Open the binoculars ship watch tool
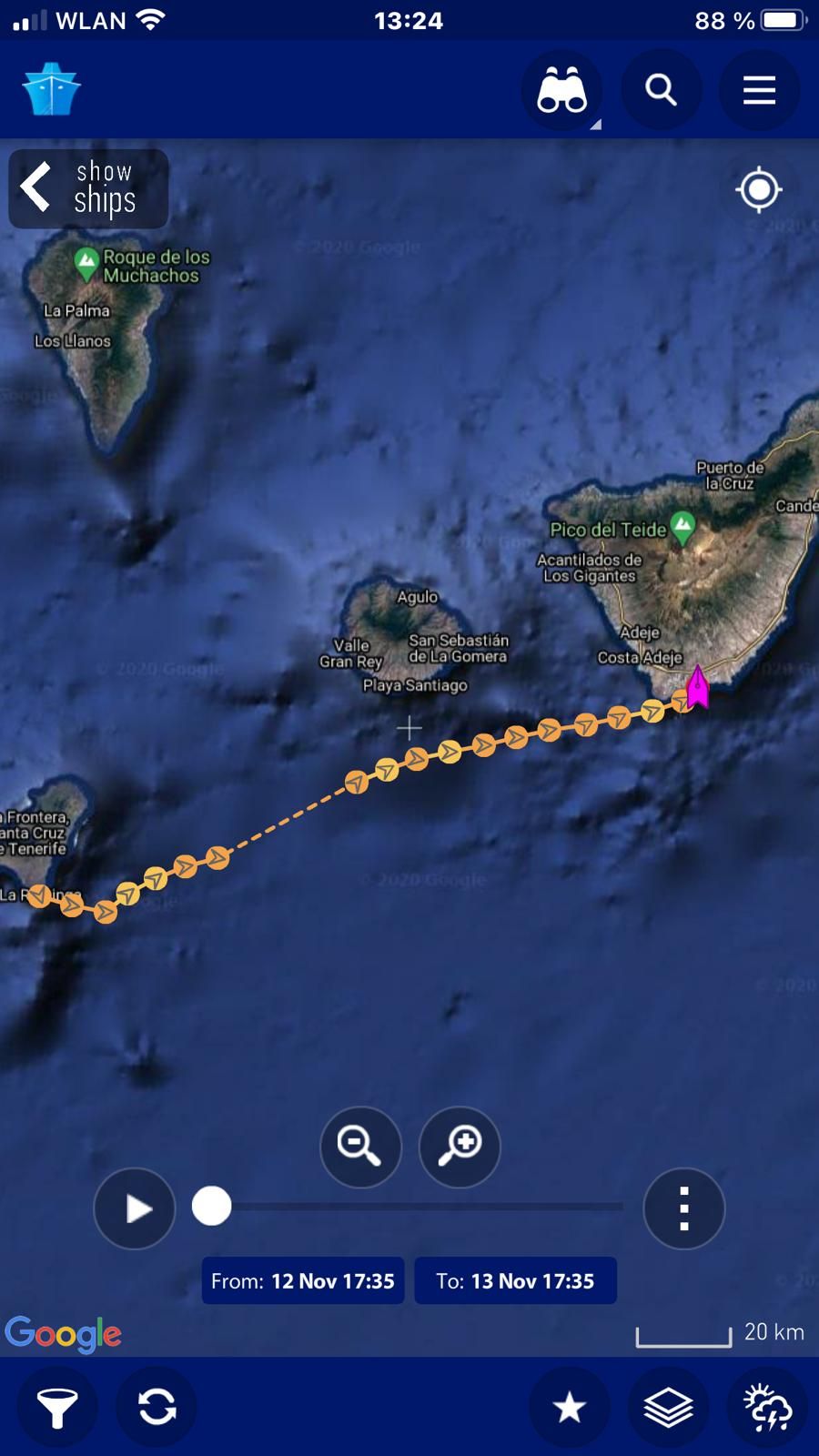819x1456 pixels. [561, 91]
